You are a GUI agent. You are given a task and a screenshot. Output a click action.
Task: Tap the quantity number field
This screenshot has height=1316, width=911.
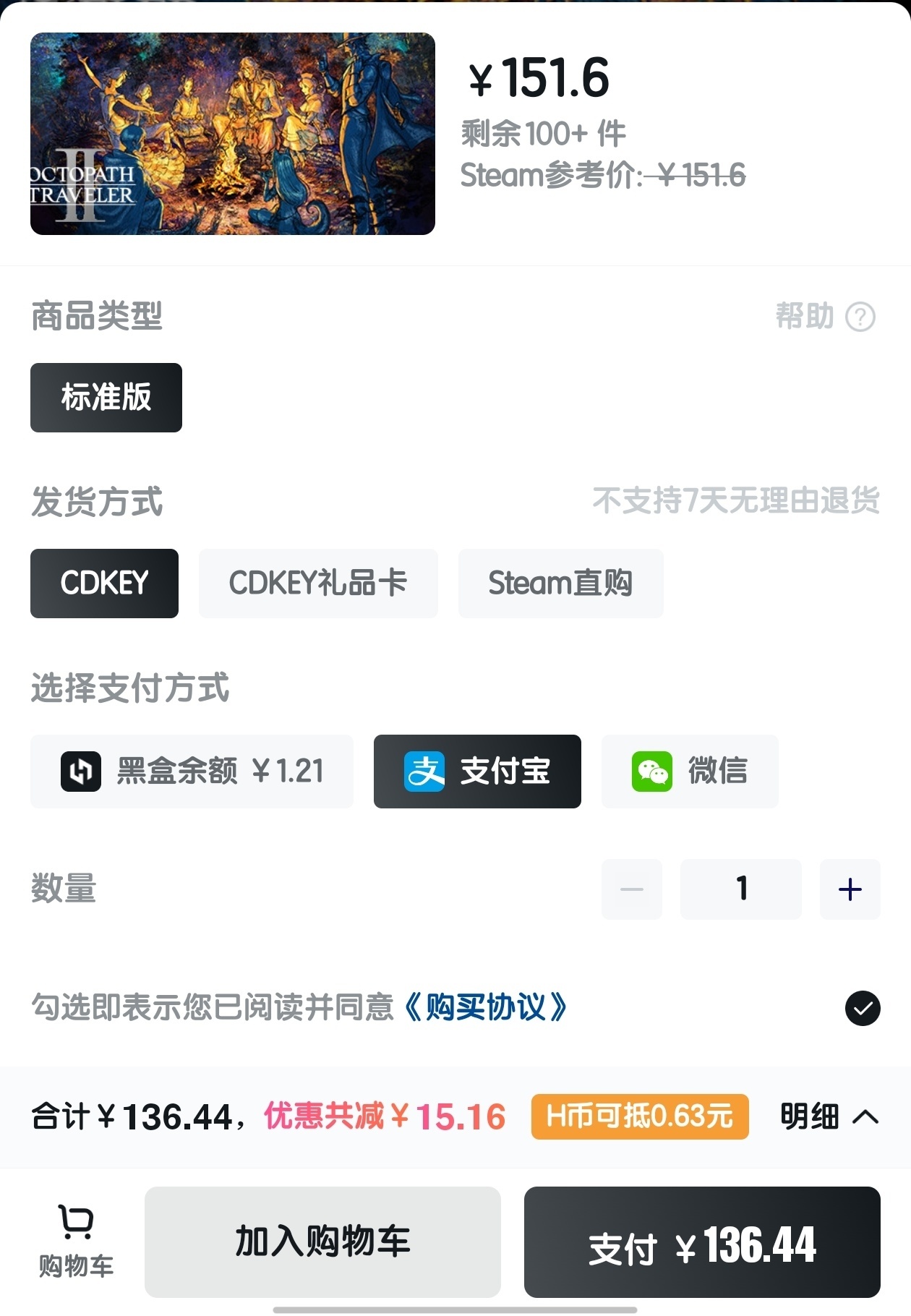pos(740,889)
